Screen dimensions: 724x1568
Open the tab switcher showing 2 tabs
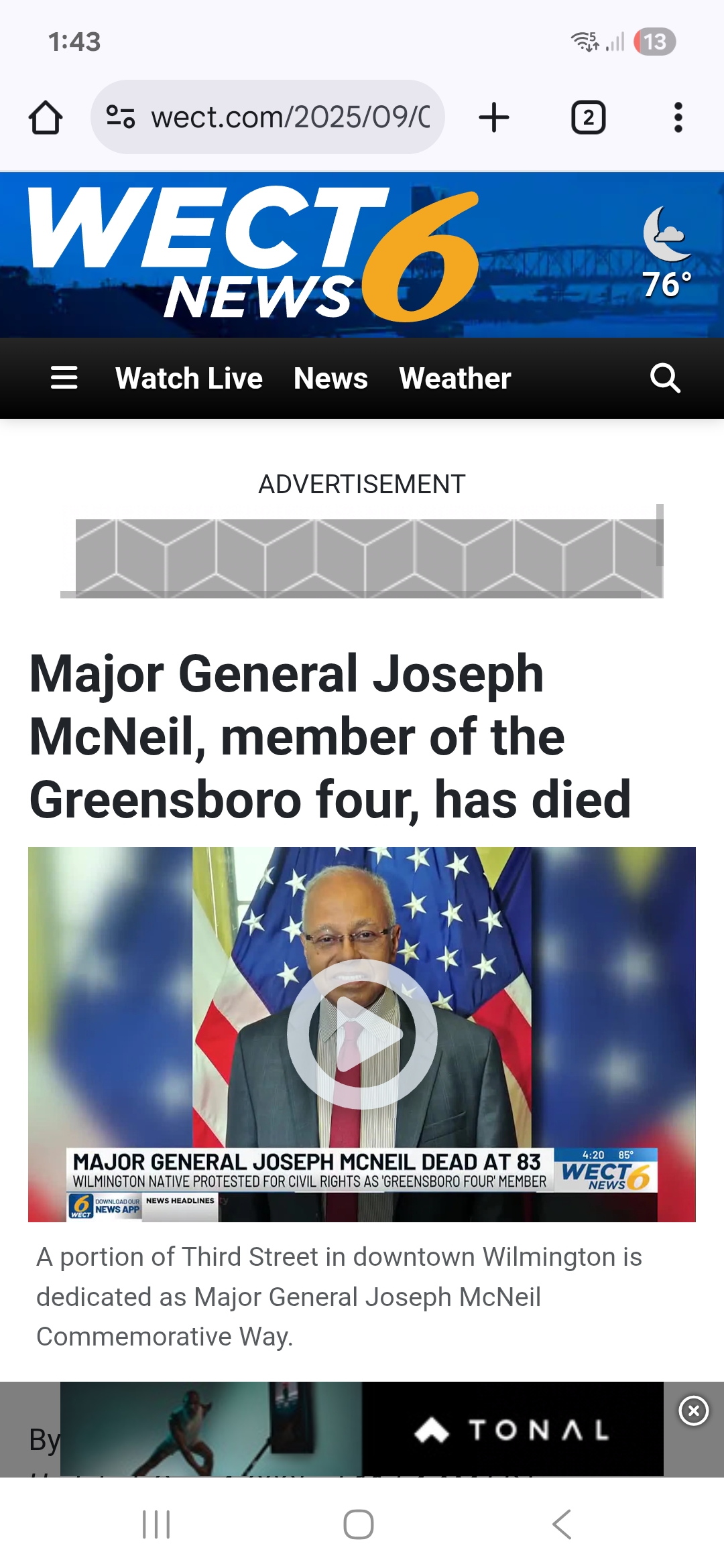(x=588, y=118)
